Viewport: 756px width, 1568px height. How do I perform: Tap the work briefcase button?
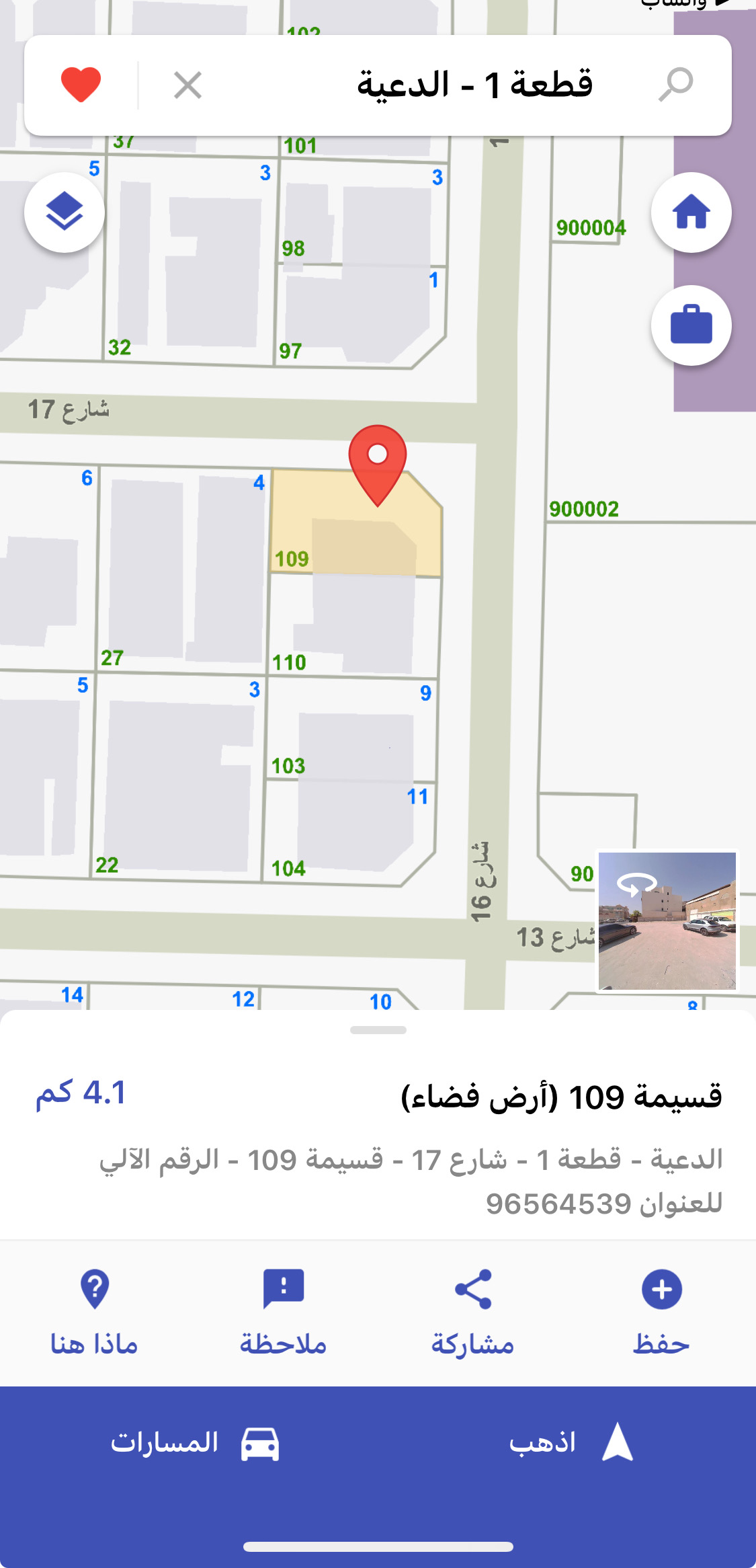tap(691, 325)
